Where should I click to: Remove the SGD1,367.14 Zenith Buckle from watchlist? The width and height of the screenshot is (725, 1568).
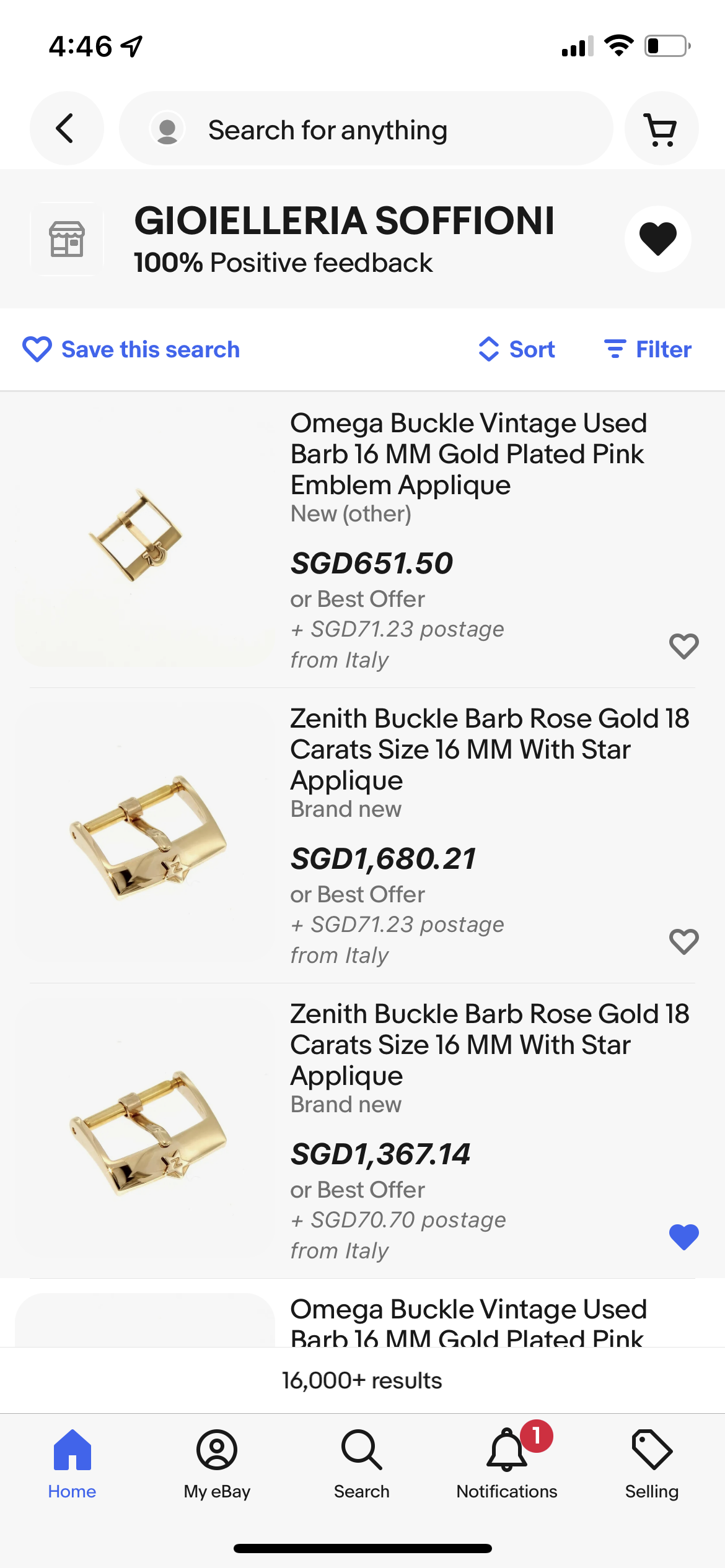tap(683, 1237)
